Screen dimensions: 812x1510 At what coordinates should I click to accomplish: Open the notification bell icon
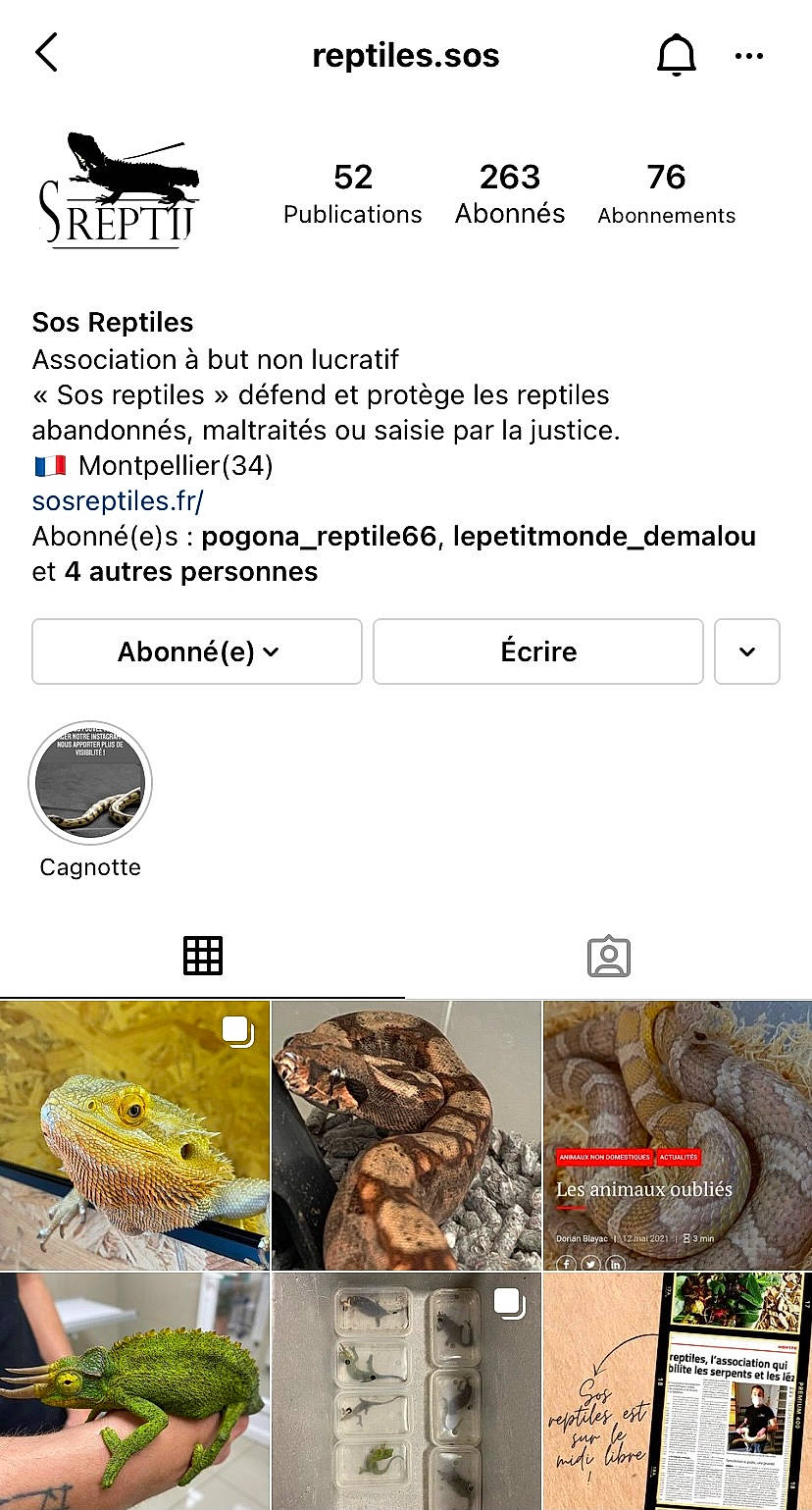point(676,55)
